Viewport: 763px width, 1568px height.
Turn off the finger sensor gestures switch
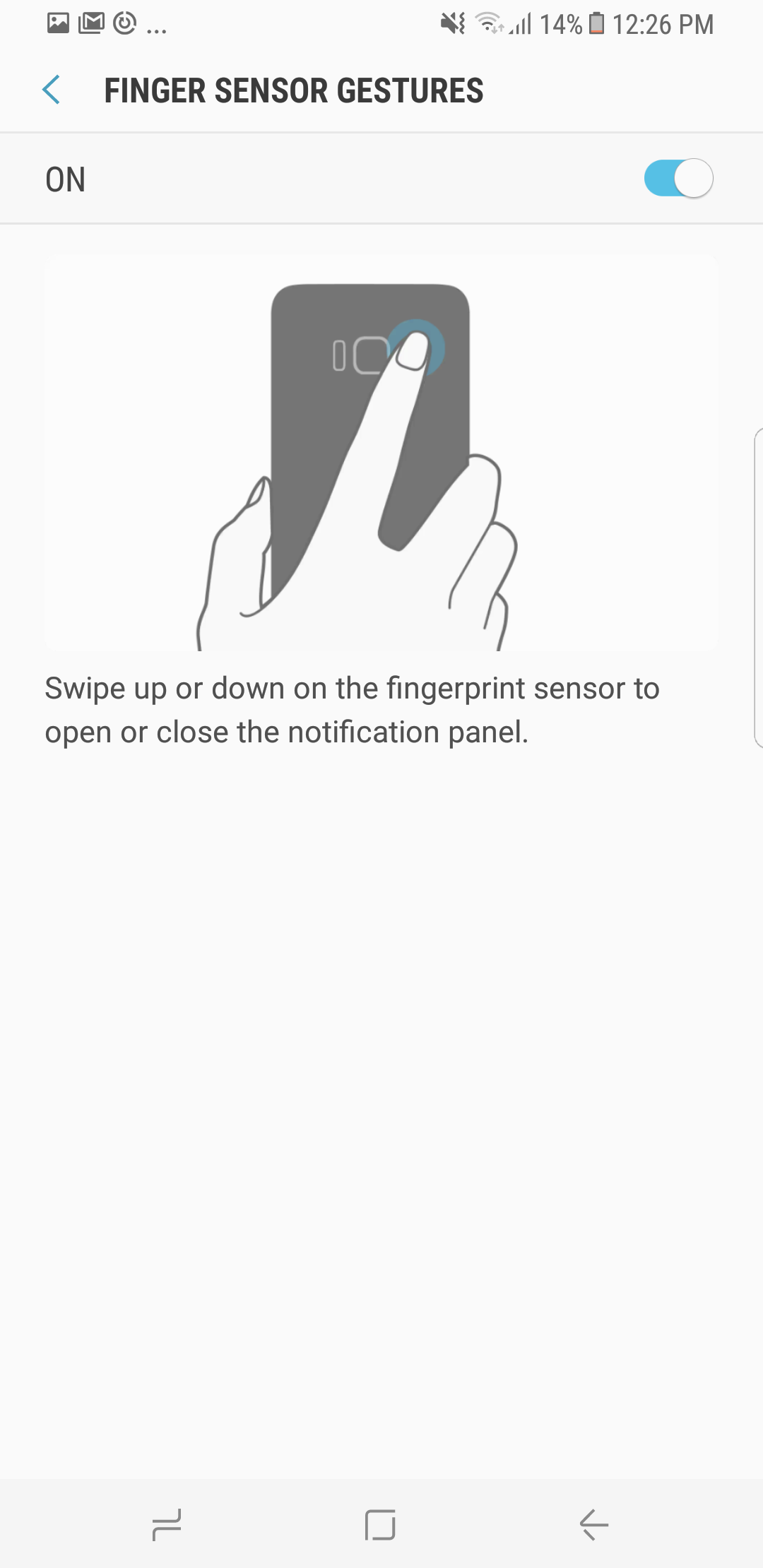pyautogui.click(x=678, y=179)
